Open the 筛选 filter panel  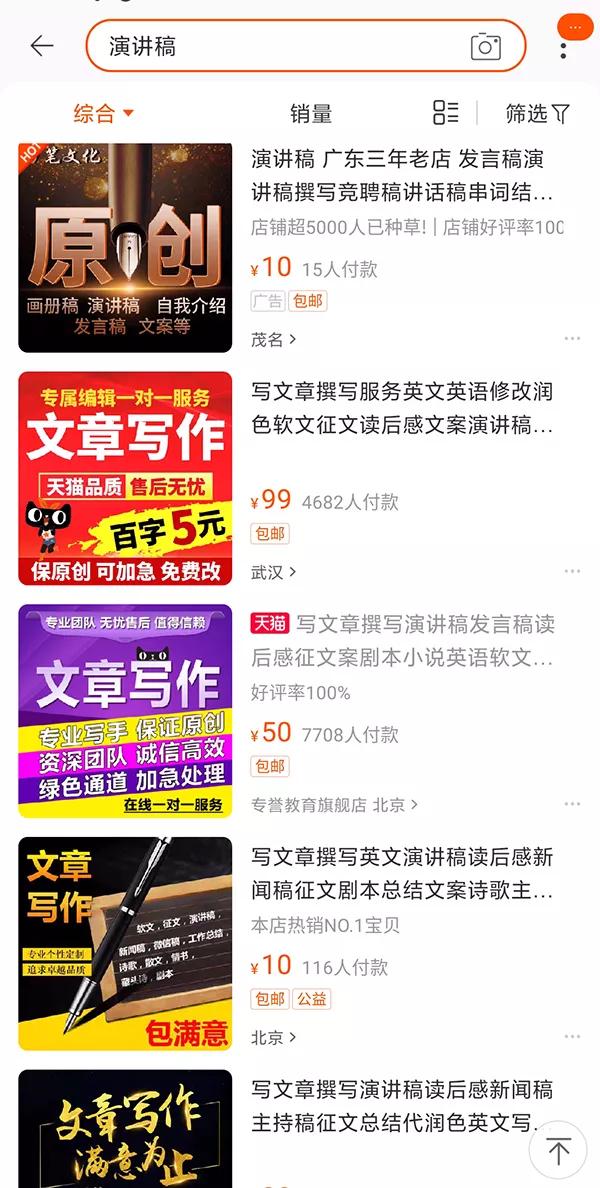537,113
